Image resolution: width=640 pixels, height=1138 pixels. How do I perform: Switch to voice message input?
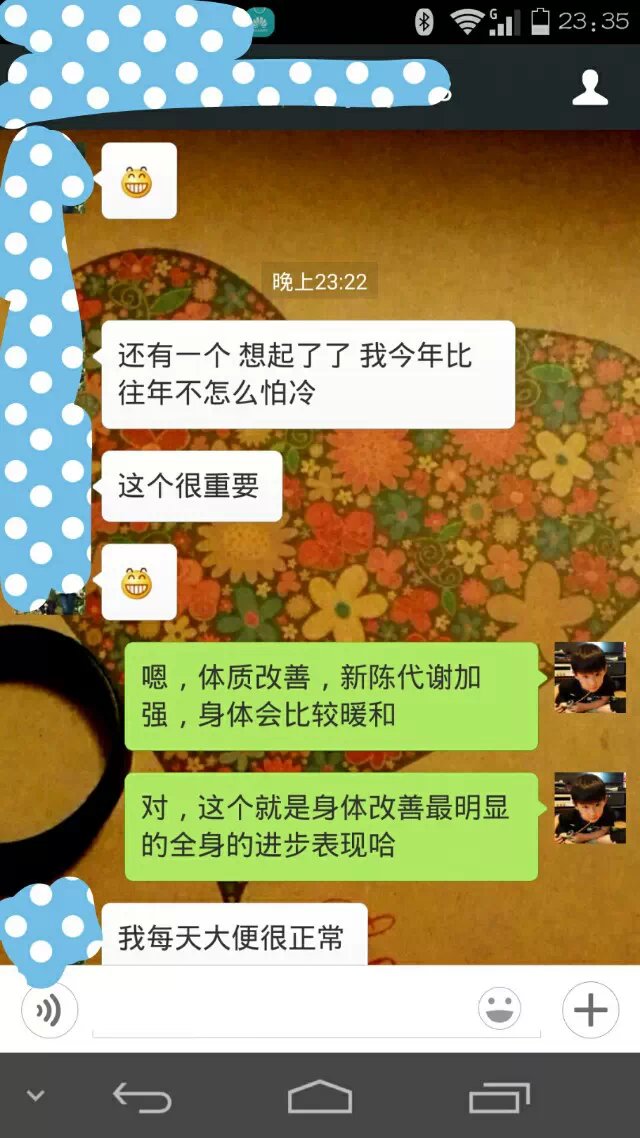click(x=46, y=1010)
